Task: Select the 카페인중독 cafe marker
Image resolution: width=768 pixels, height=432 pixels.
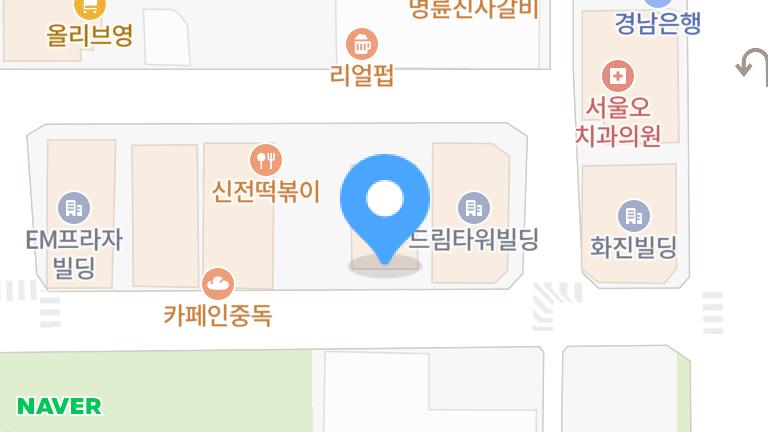Action: click(217, 284)
